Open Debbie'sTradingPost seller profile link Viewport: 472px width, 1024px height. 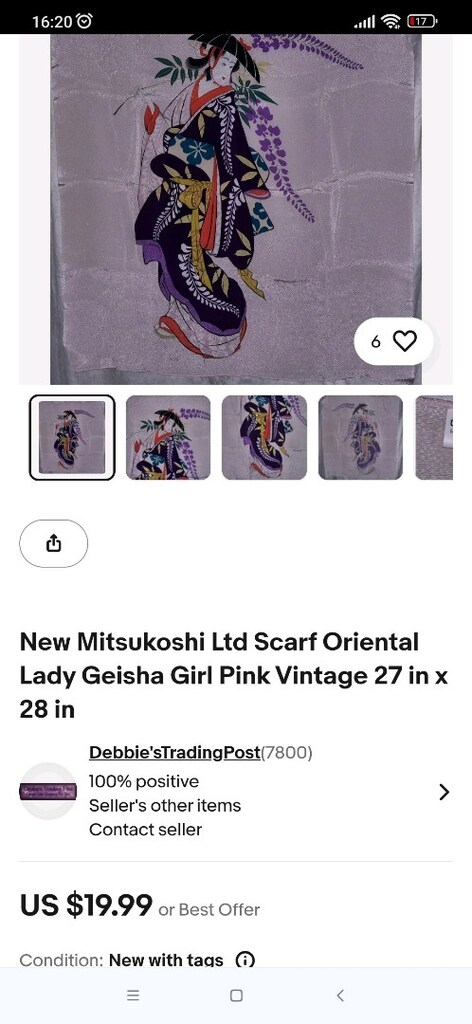coord(174,752)
